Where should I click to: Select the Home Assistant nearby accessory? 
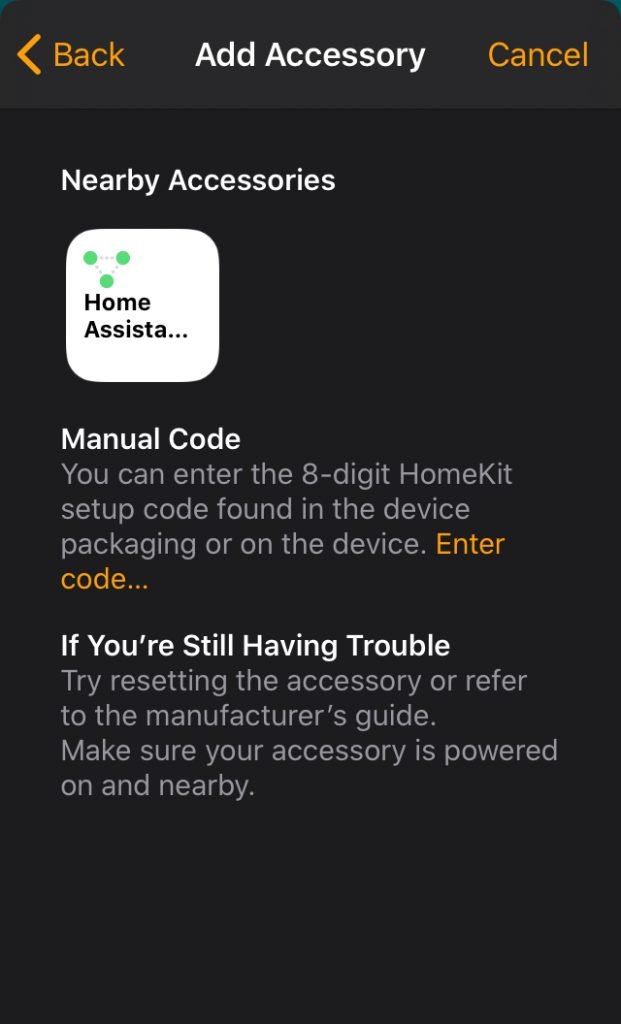(x=142, y=305)
